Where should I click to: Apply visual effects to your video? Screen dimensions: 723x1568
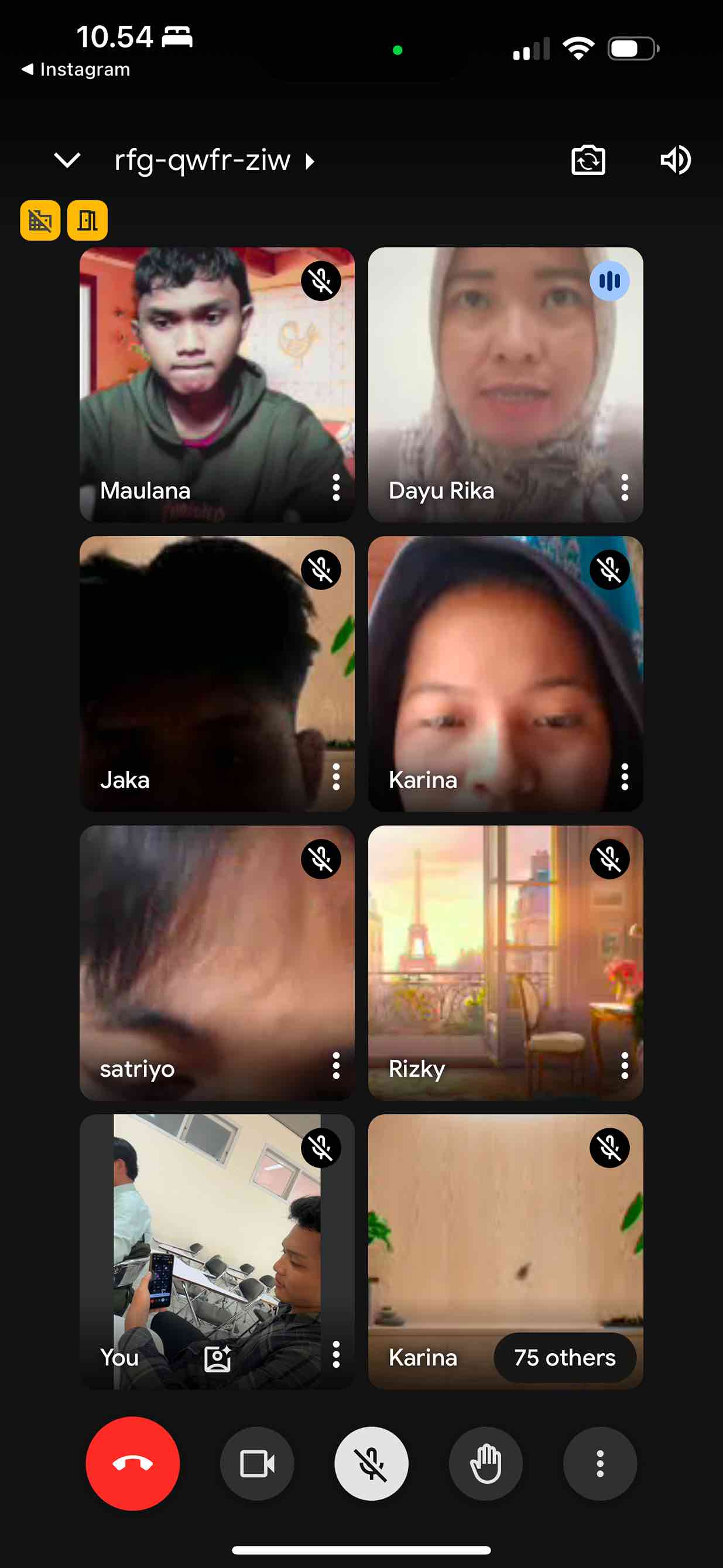click(x=217, y=1358)
